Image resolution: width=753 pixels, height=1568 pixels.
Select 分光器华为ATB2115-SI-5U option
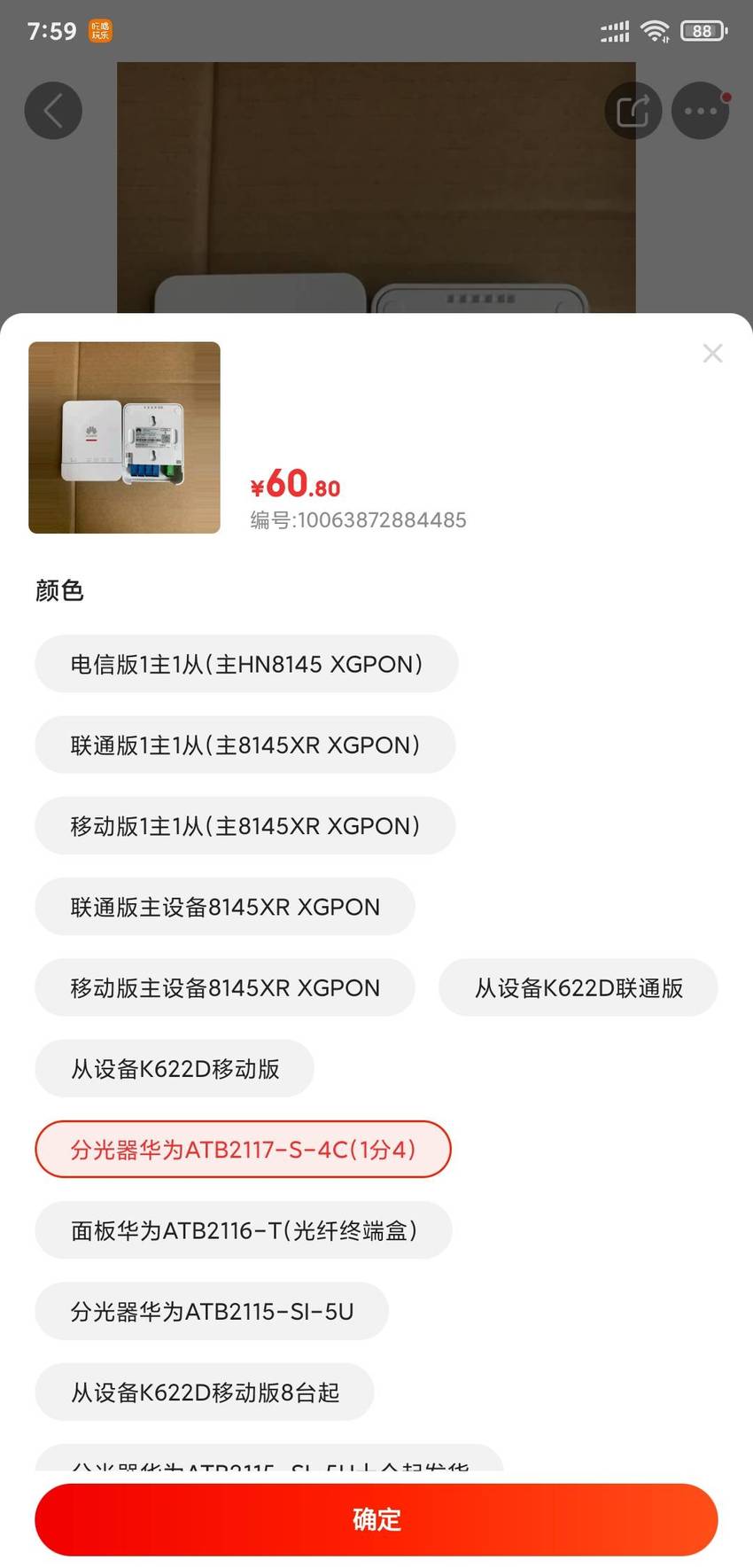point(212,1311)
